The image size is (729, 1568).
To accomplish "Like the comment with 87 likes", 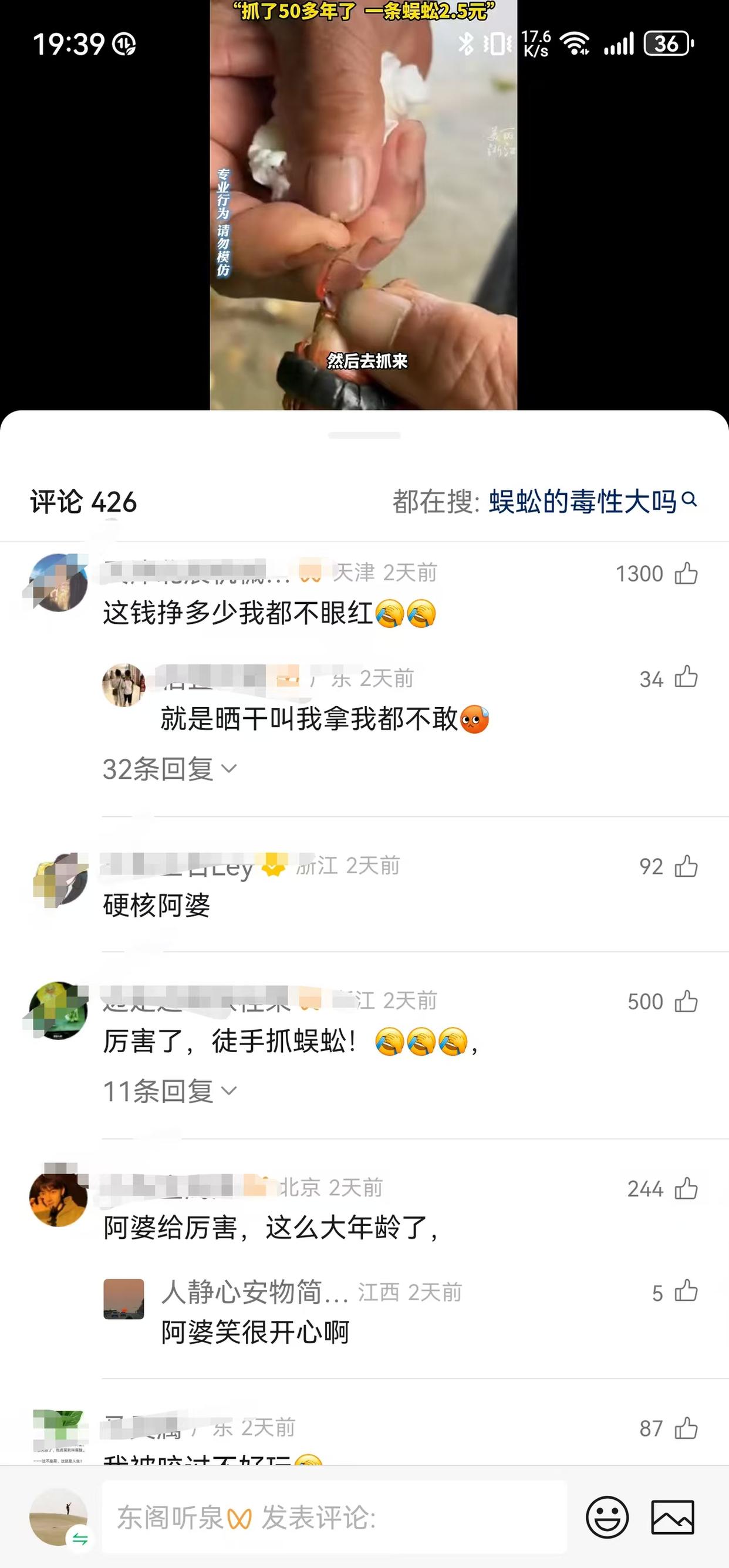I will tap(686, 1428).
